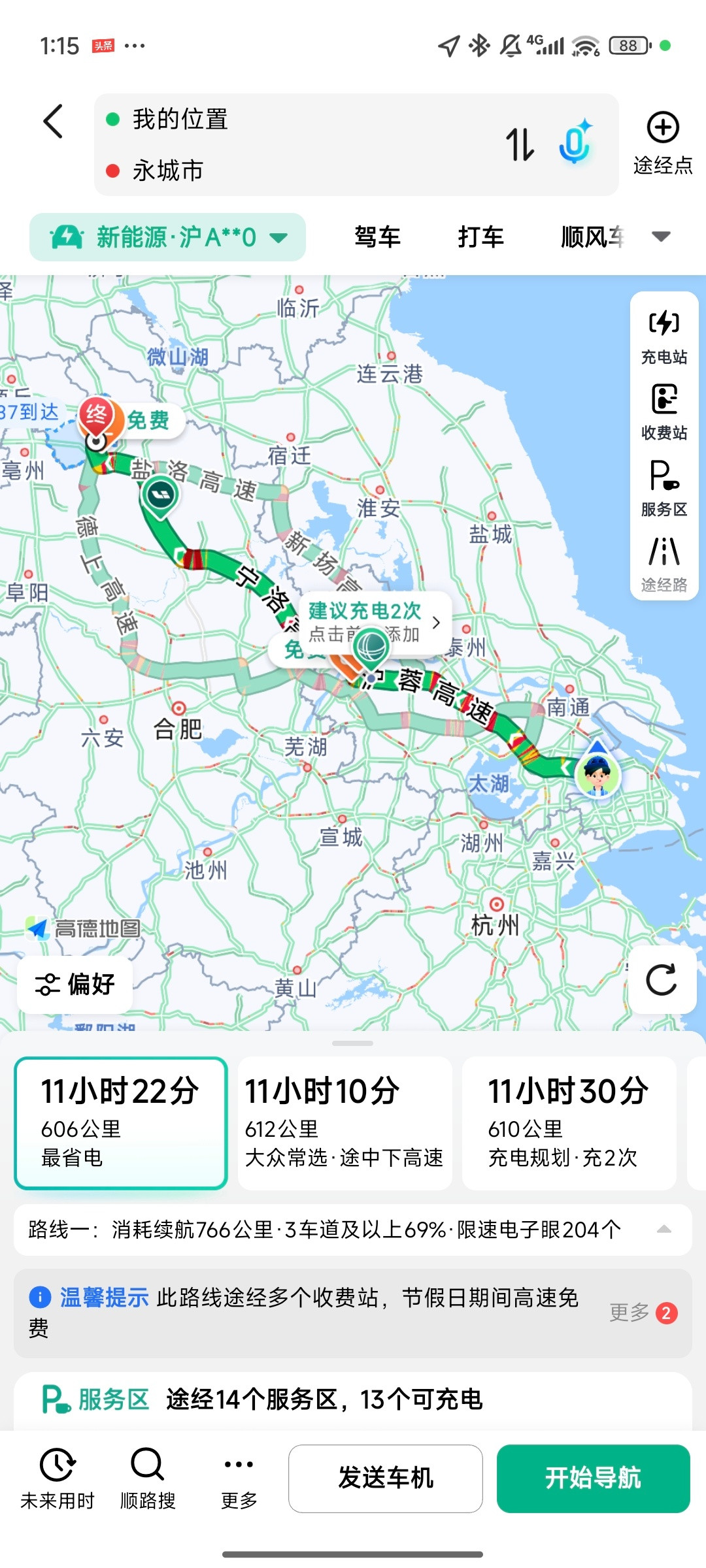Show toll stations (收费站) on route
Image resolution: width=706 pixels, height=1568 pixels.
(x=664, y=412)
